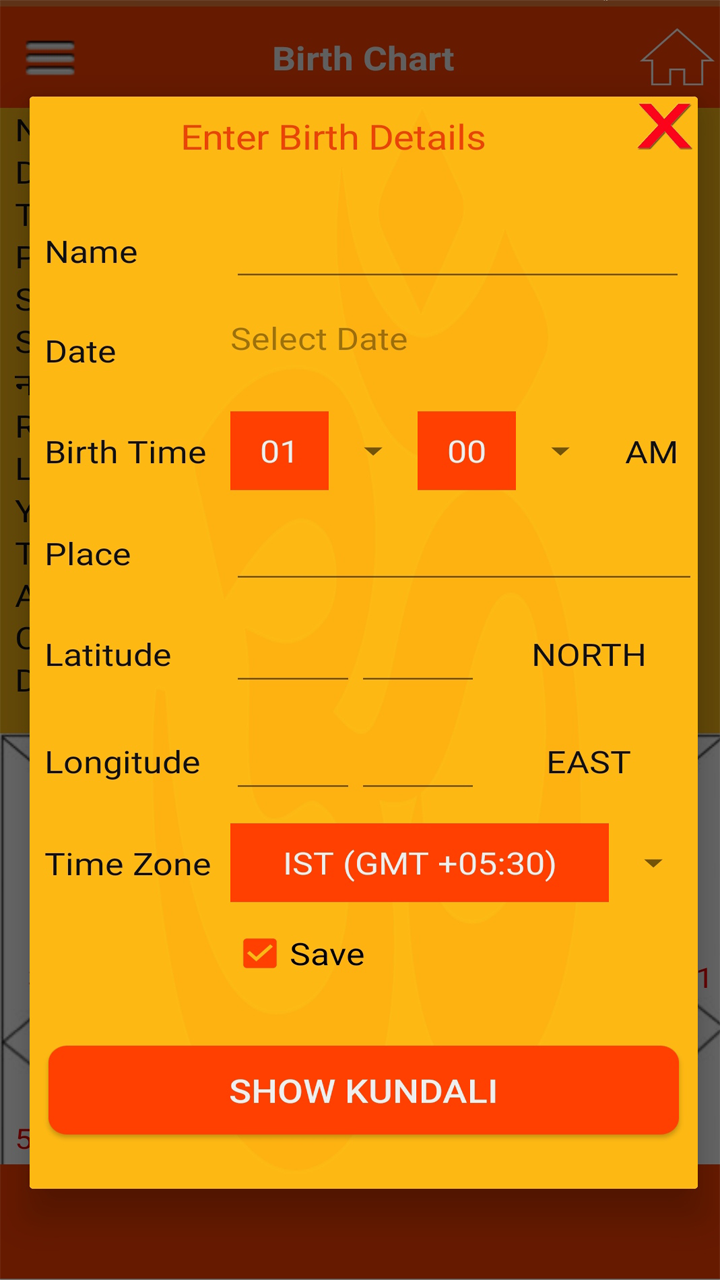Tap the home icon in the top bar
Image resolution: width=720 pixels, height=1280 pixels.
point(676,58)
